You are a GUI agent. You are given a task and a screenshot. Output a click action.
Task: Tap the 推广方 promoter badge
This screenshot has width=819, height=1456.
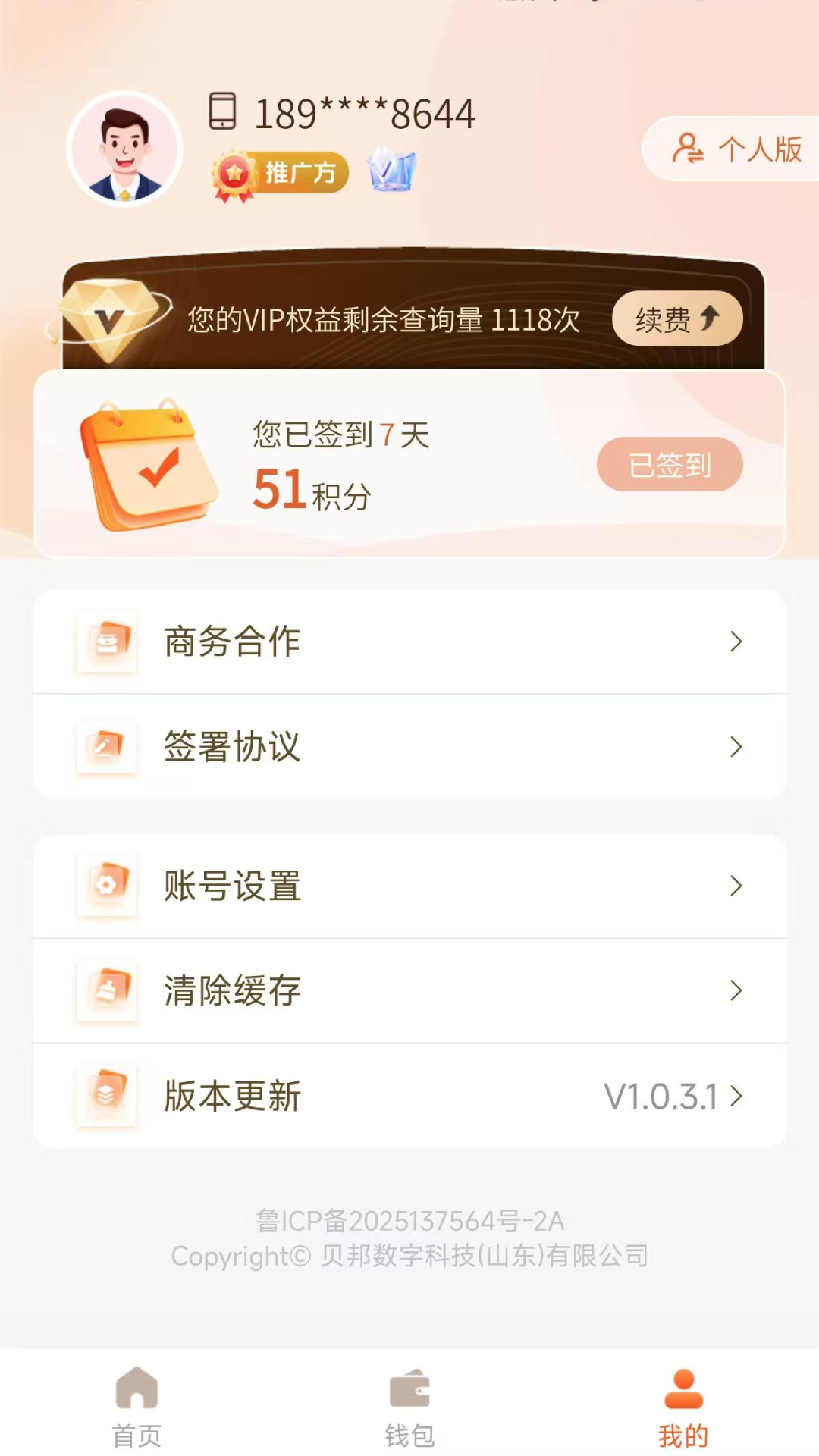point(282,174)
